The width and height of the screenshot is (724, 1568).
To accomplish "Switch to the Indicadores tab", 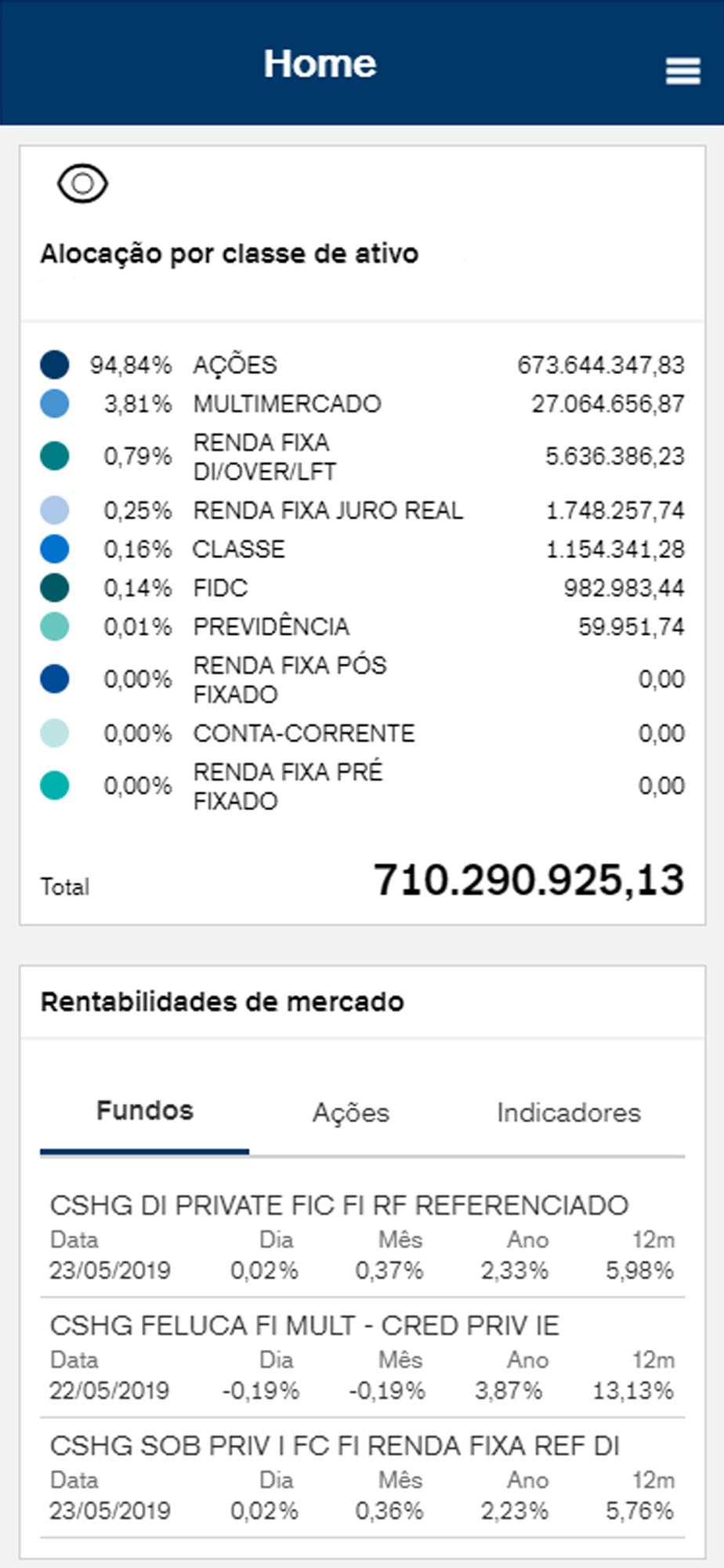I will pos(569,1112).
